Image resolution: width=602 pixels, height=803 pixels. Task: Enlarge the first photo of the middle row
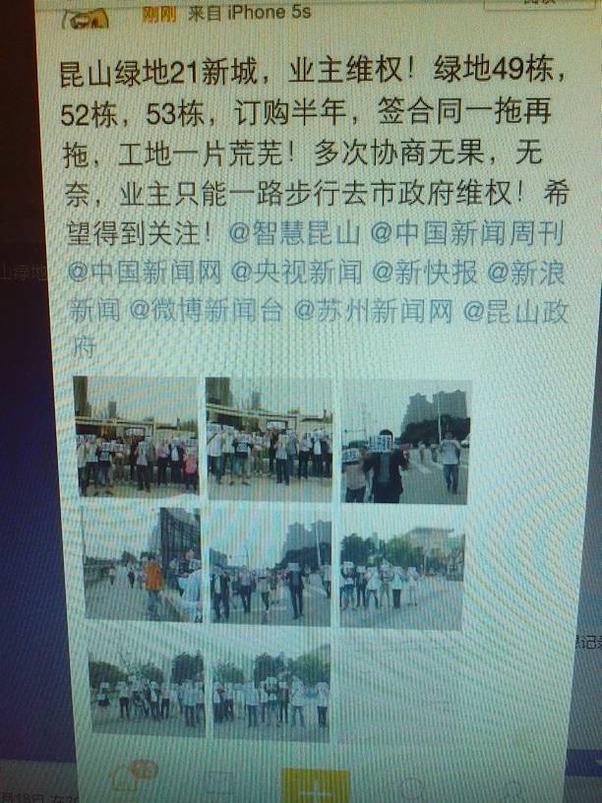(140, 565)
